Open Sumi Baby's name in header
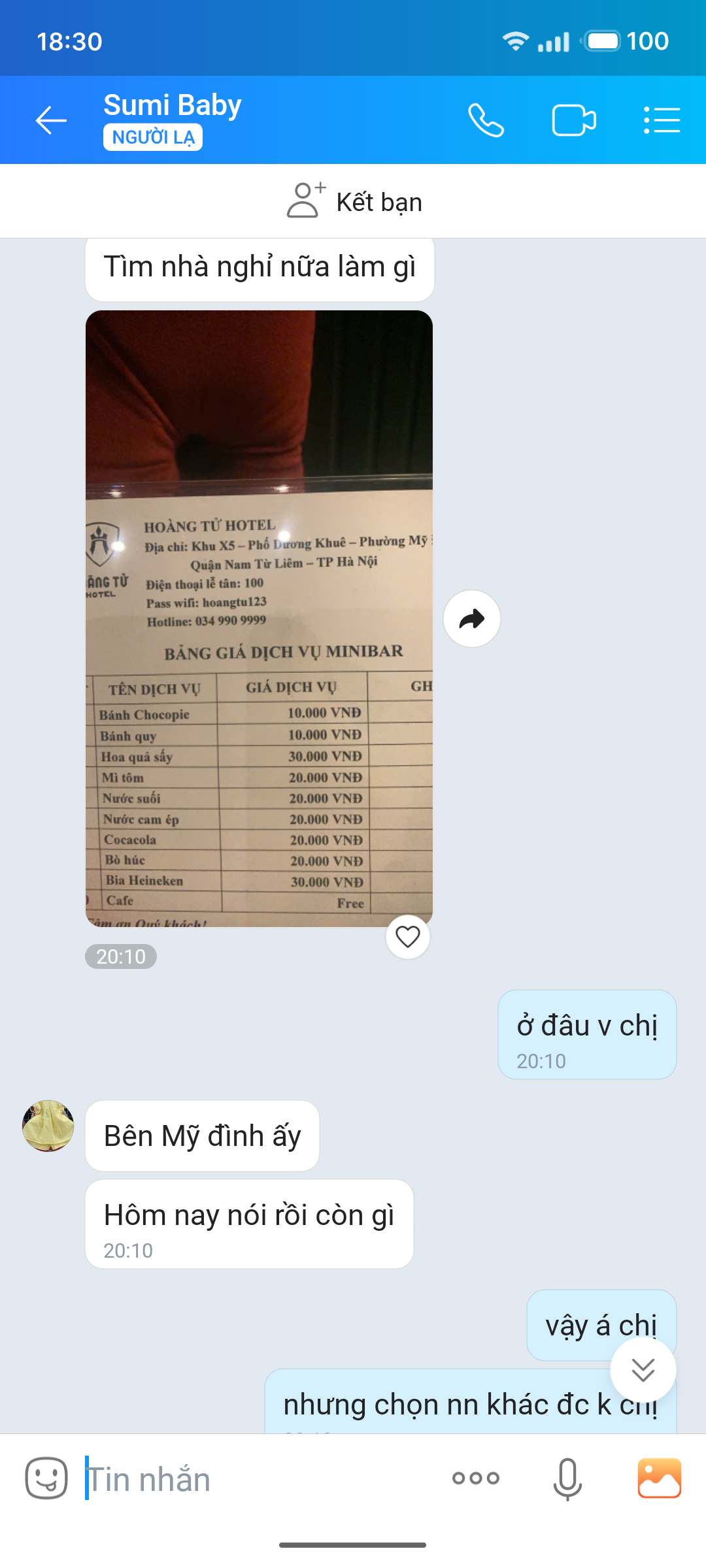Image resolution: width=706 pixels, height=1568 pixels. point(173,106)
